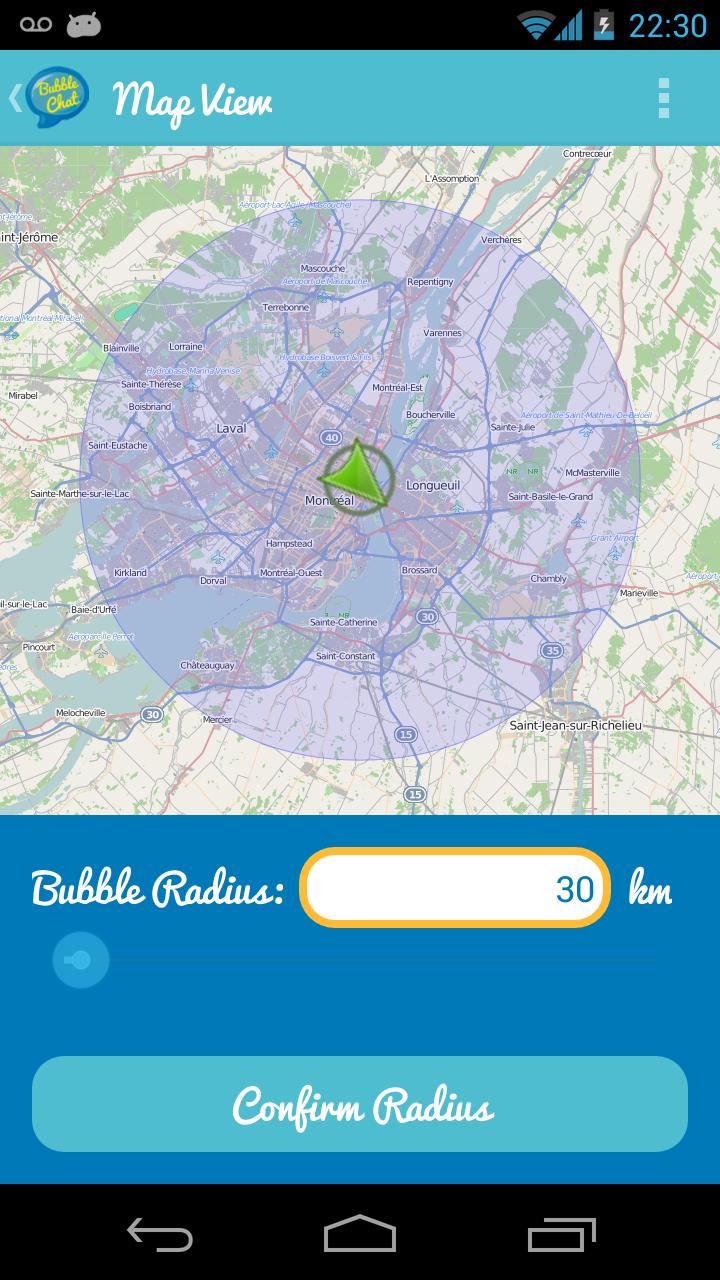Tap the green location marker on Montréal
Image resolution: width=720 pixels, height=1280 pixels.
click(x=357, y=478)
